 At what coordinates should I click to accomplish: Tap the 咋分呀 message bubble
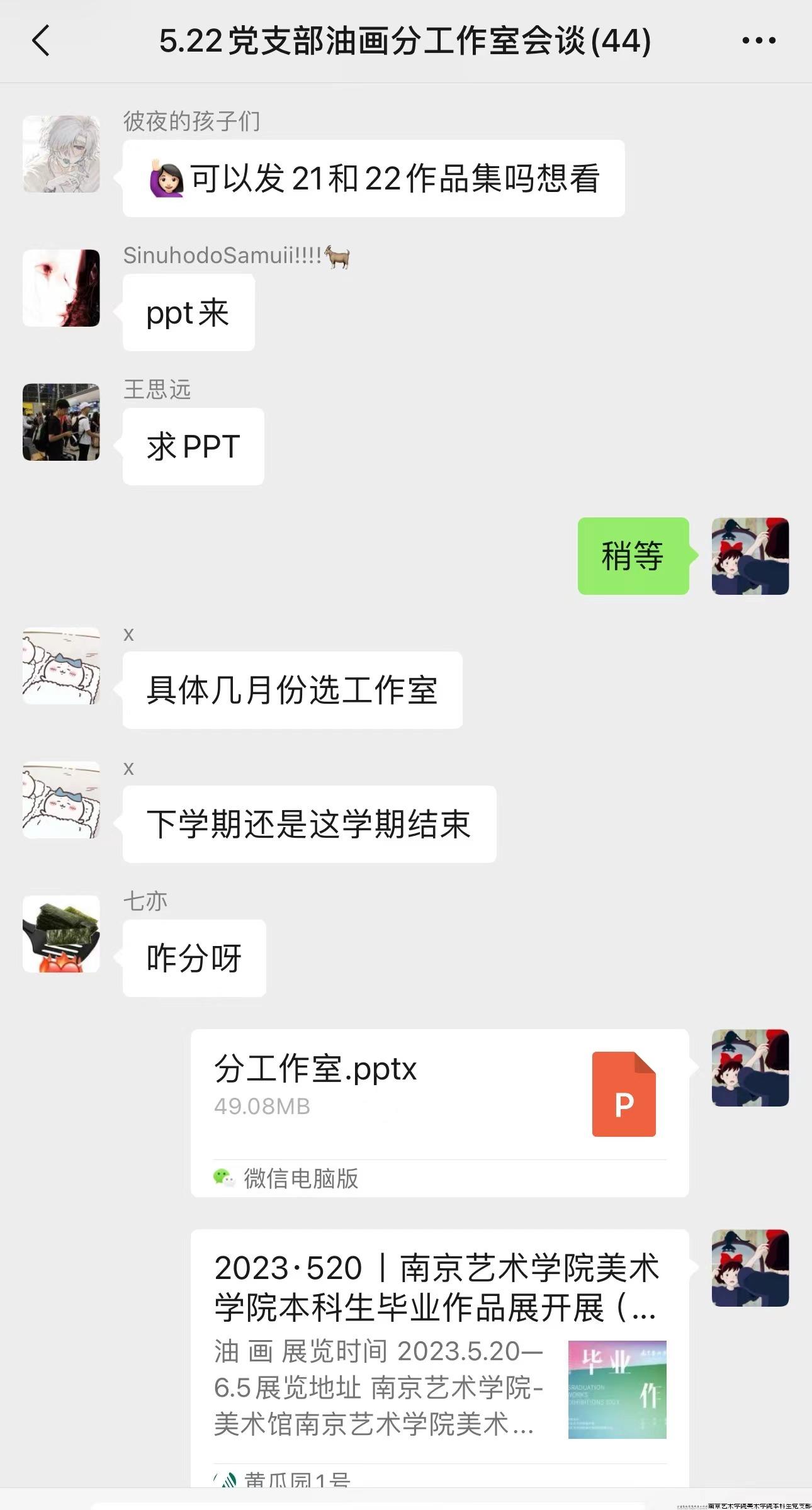[x=194, y=959]
